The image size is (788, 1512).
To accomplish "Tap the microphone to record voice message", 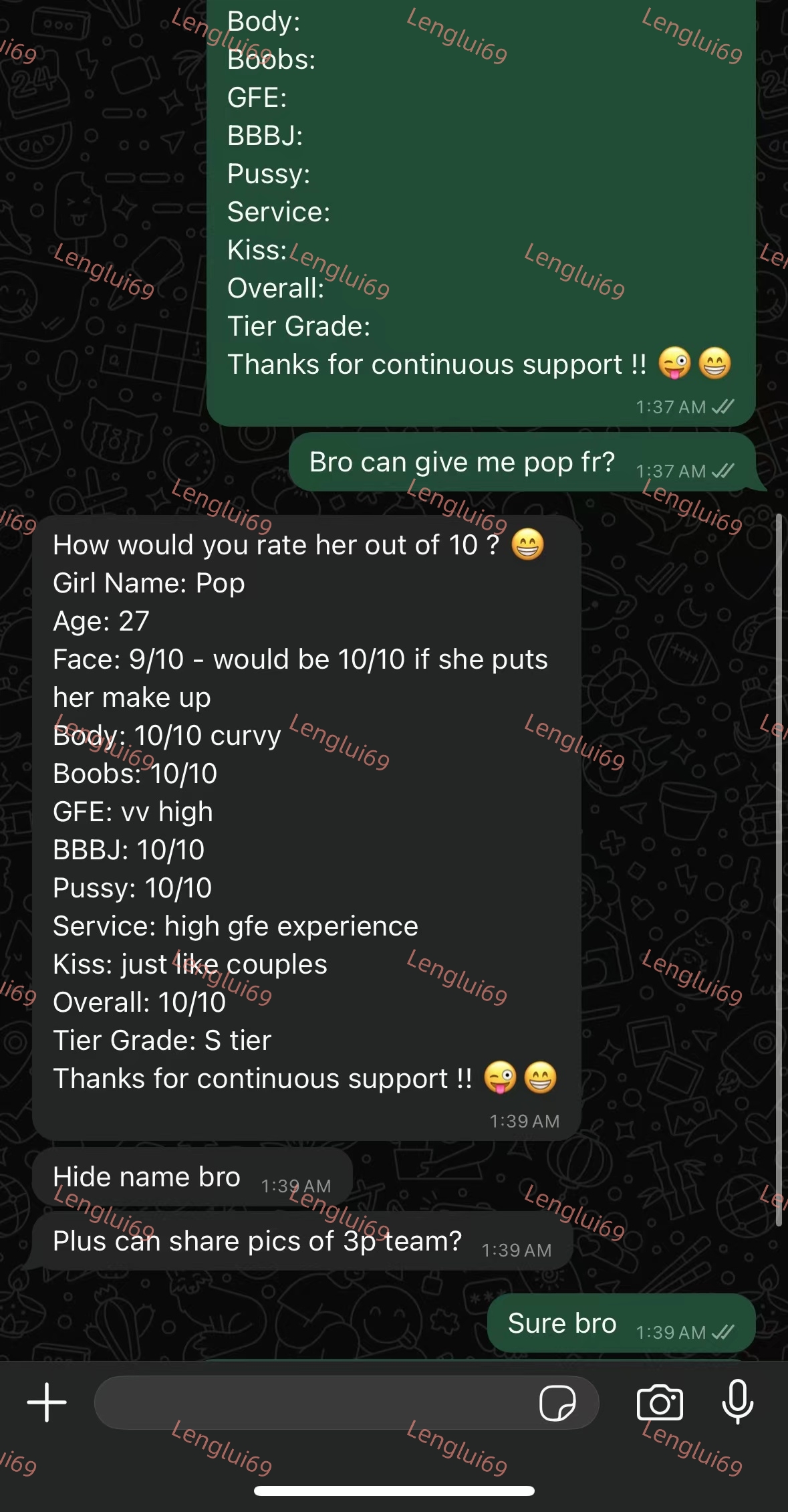I will pos(738,1402).
